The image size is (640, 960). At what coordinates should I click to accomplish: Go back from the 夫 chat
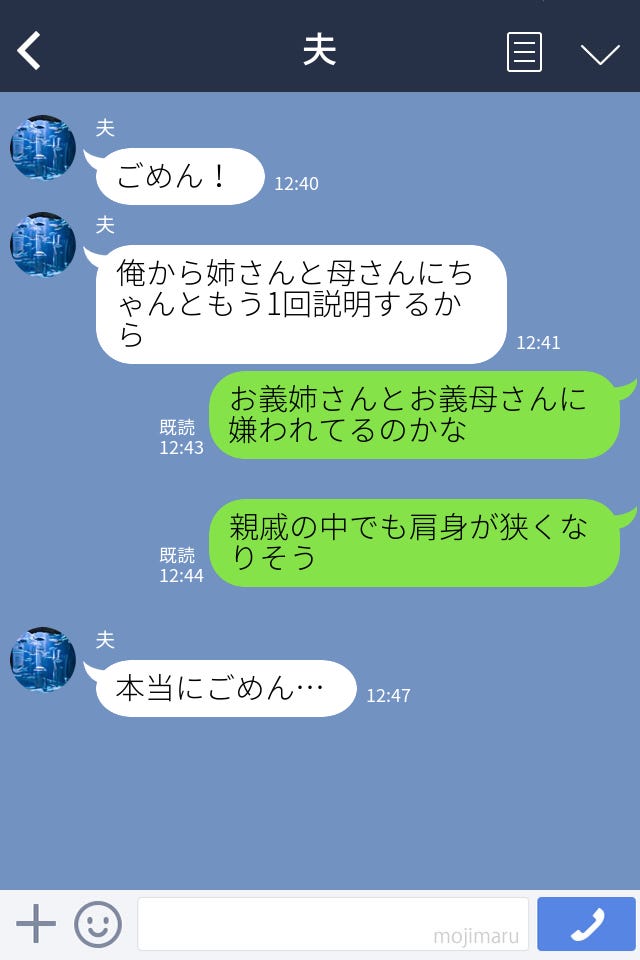(30, 50)
